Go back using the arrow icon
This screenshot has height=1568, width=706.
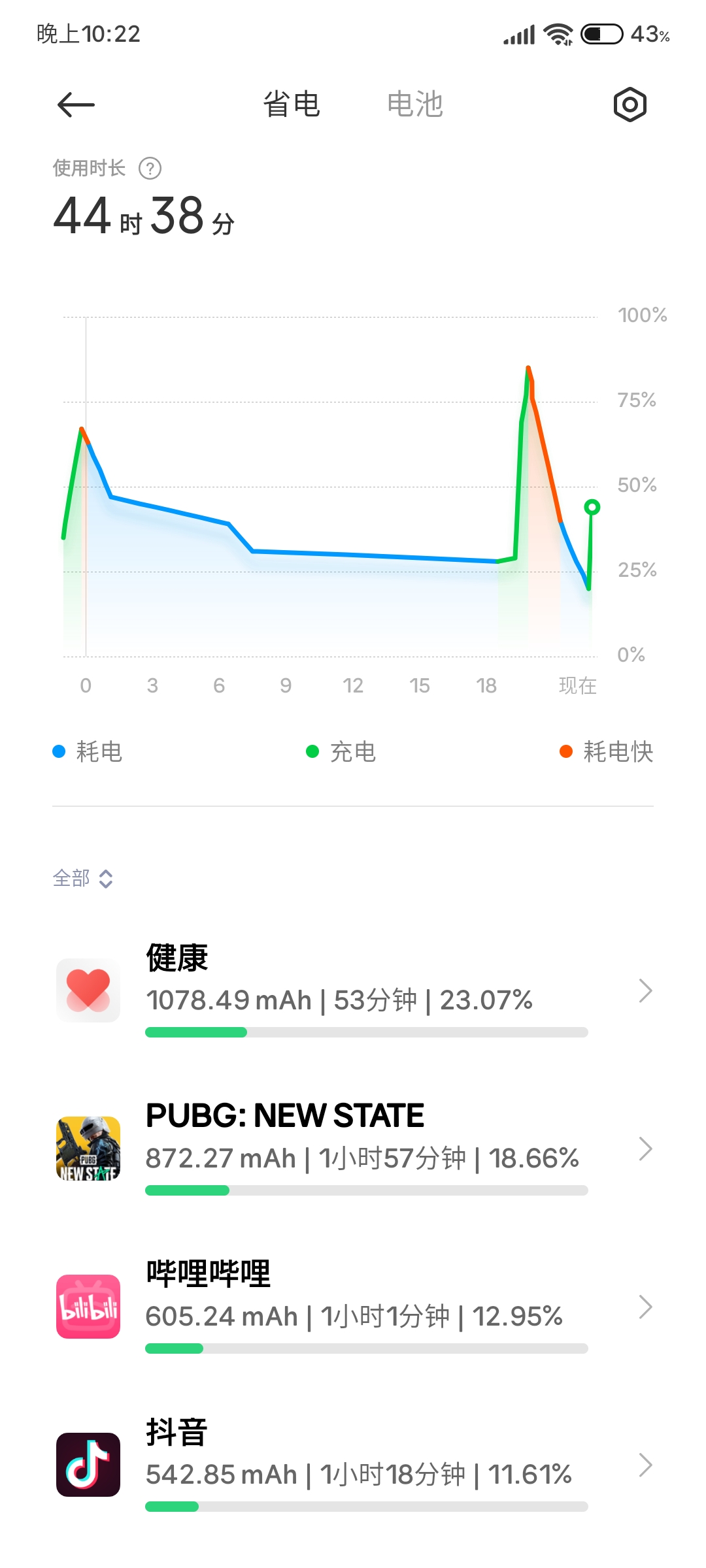(x=76, y=105)
